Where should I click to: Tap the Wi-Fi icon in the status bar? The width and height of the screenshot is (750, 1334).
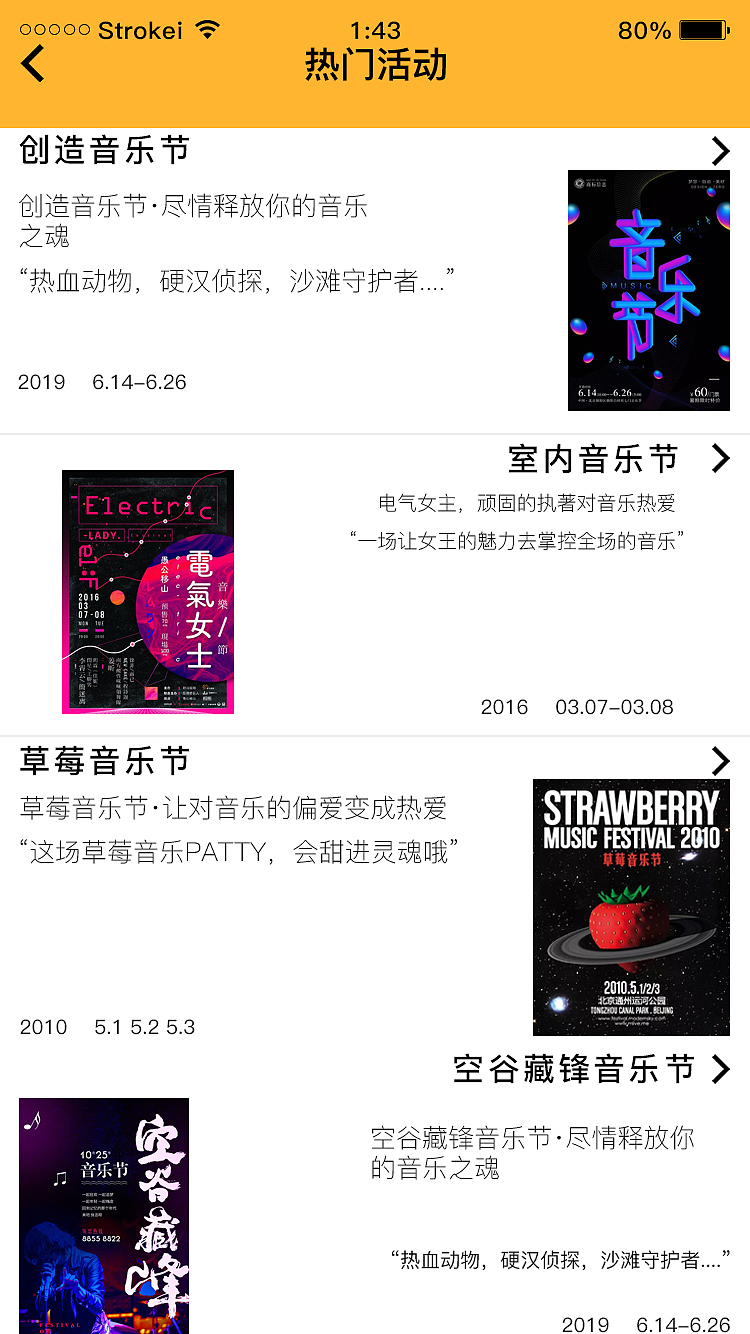(x=208, y=29)
